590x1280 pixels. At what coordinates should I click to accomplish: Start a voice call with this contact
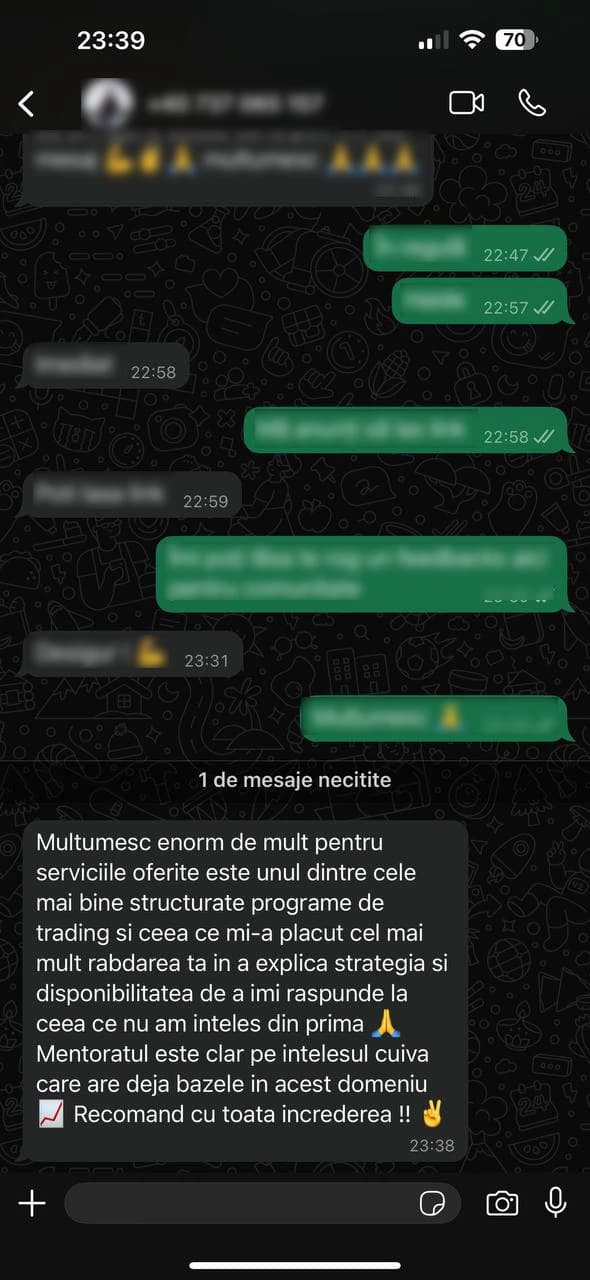(532, 103)
